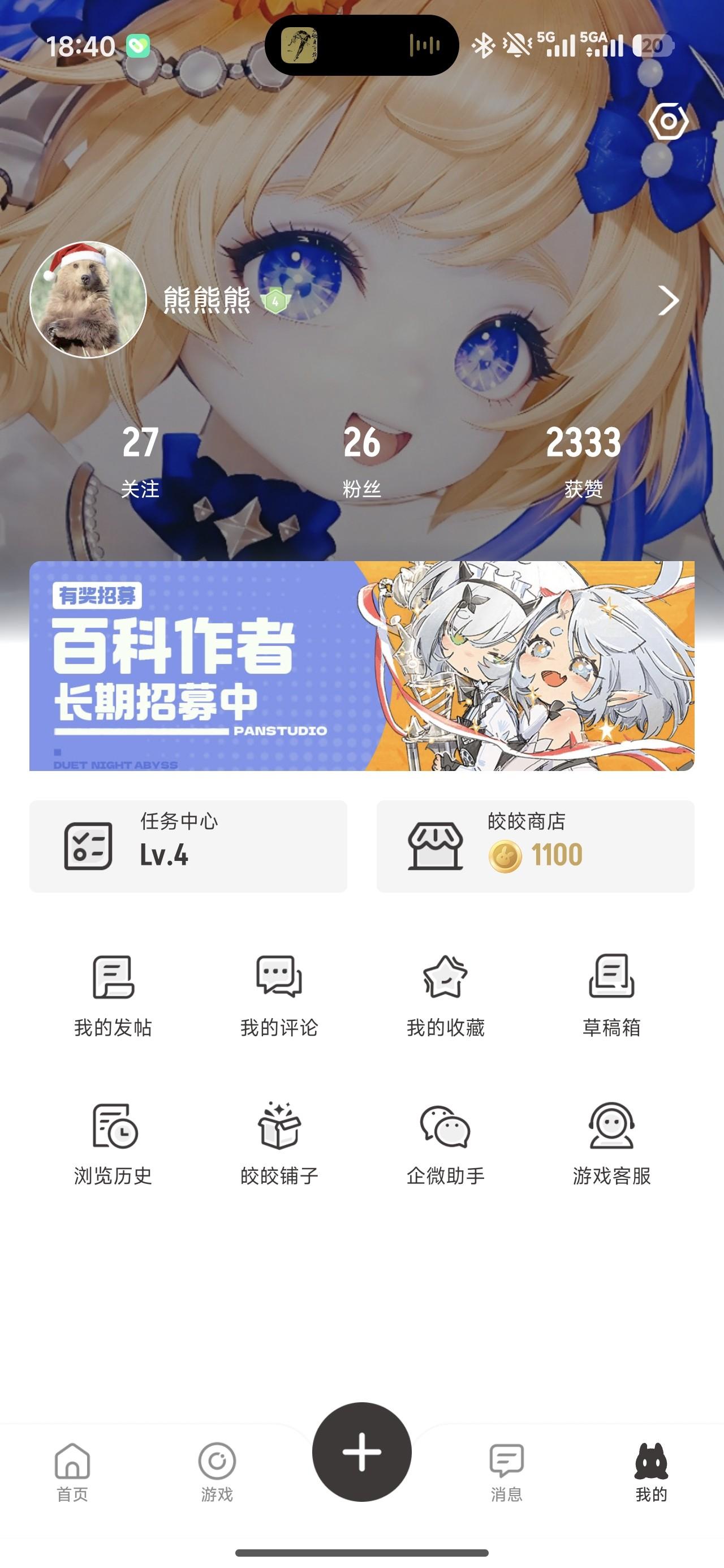Tap the chevron to view the profile page

click(x=668, y=300)
